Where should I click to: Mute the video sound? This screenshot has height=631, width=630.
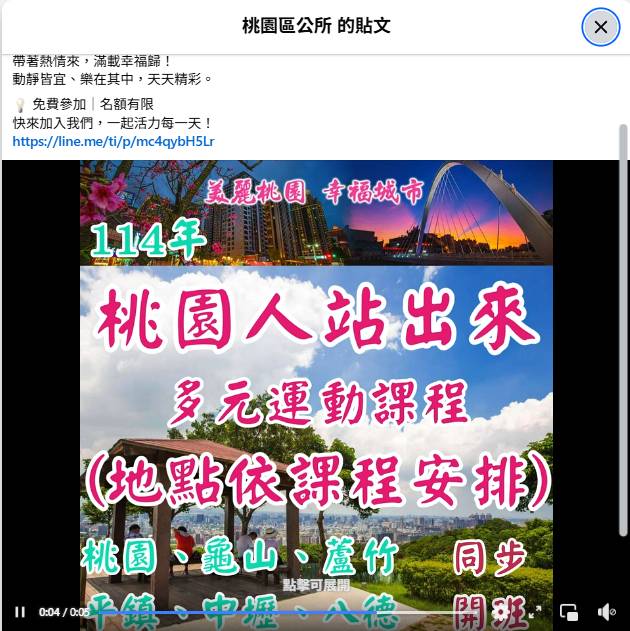pos(605,612)
